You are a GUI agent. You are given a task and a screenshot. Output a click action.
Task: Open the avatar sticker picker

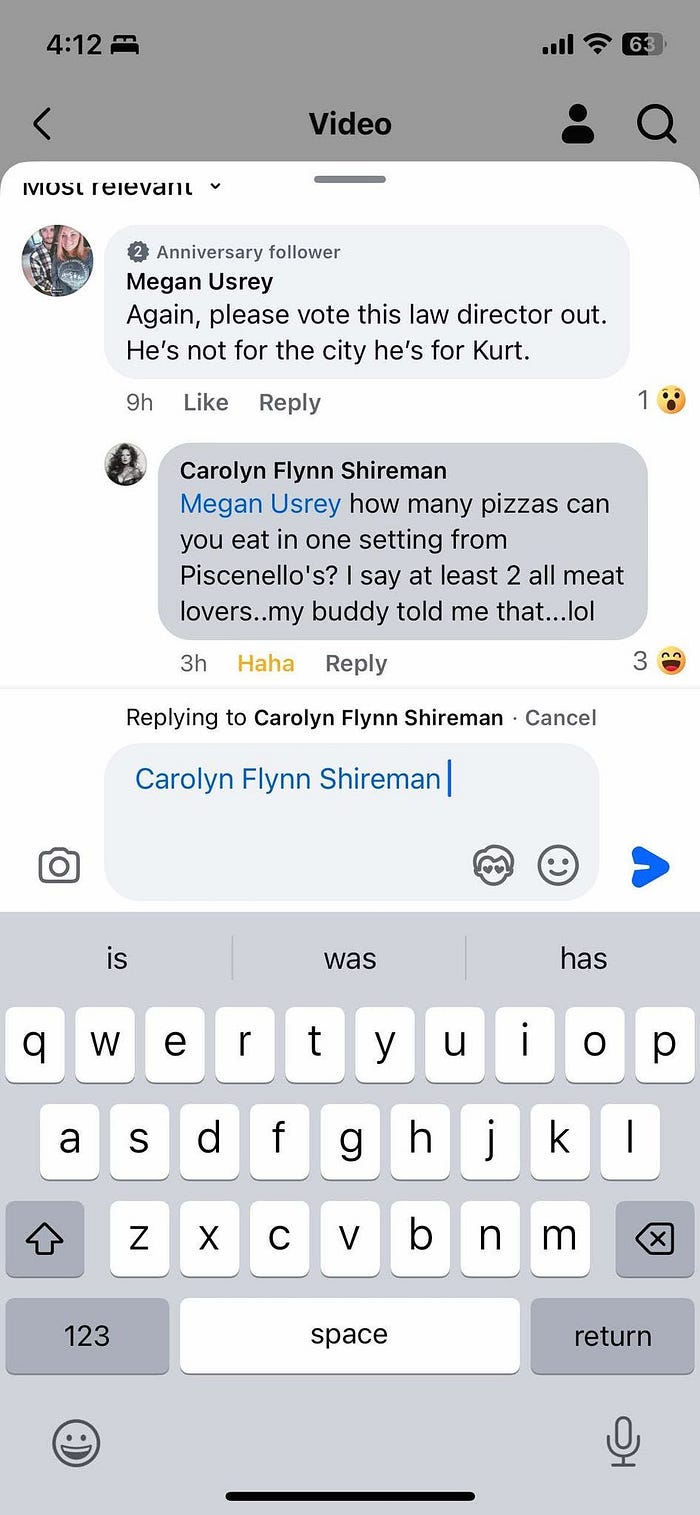point(493,865)
